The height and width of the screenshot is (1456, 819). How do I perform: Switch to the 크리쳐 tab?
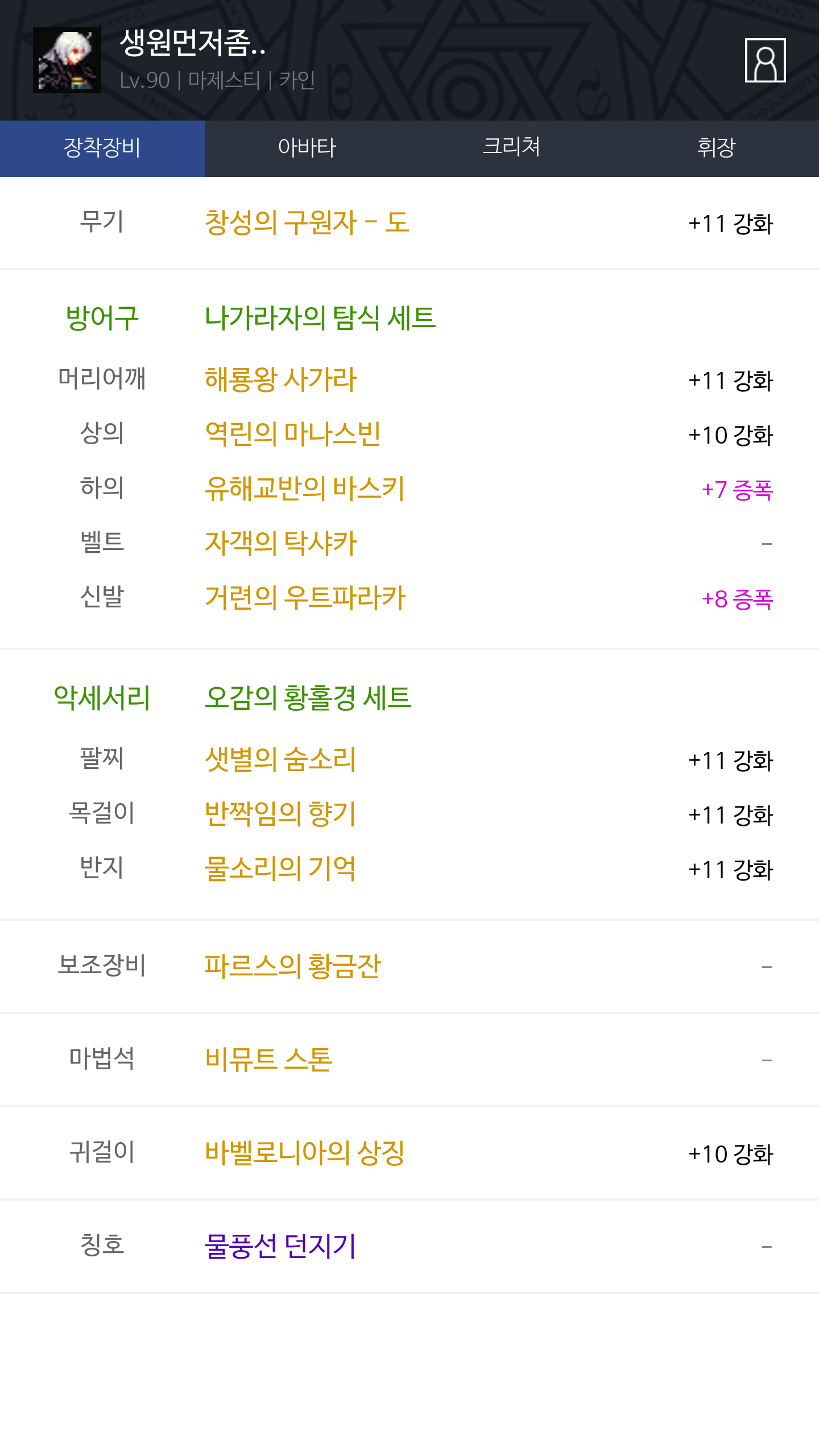coord(512,148)
